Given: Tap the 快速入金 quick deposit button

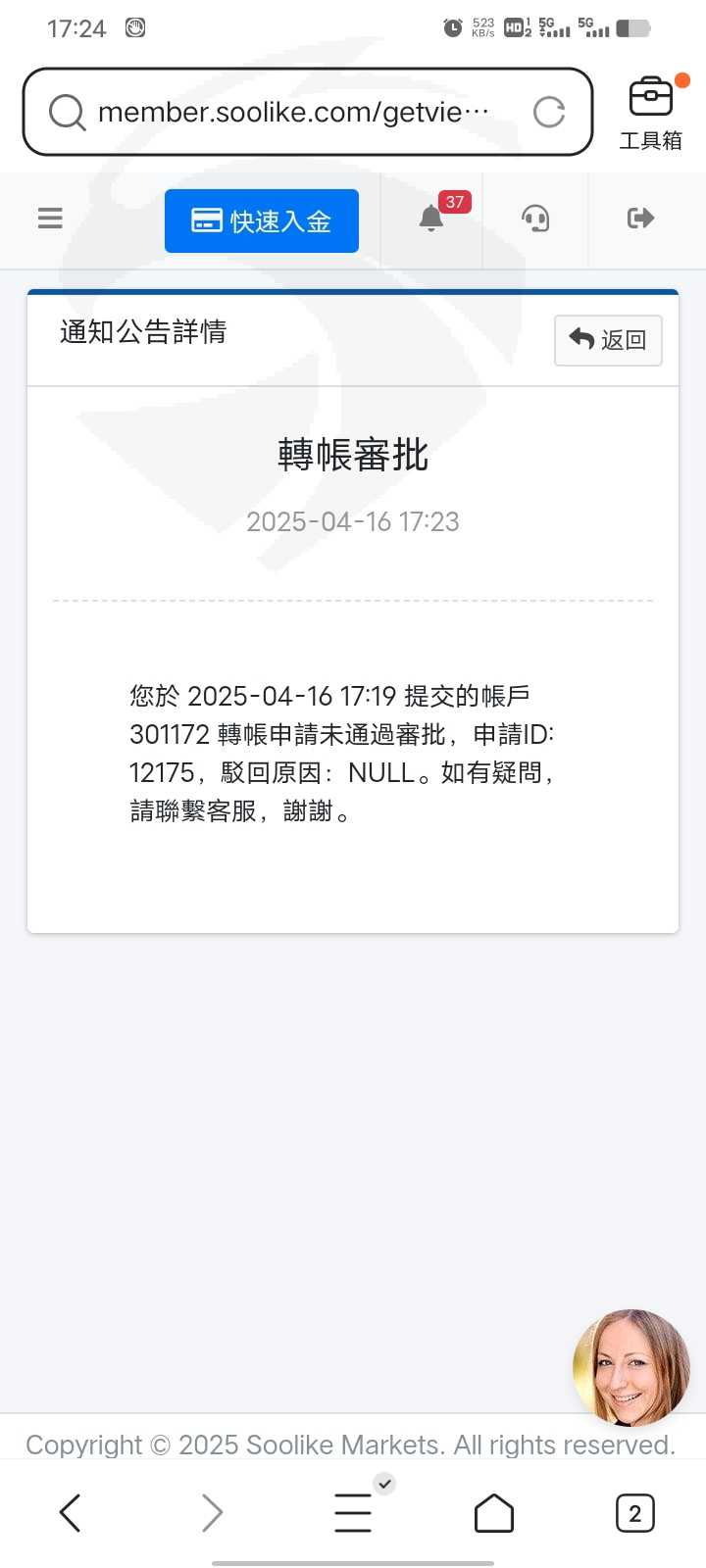Looking at the screenshot, I should 262,221.
